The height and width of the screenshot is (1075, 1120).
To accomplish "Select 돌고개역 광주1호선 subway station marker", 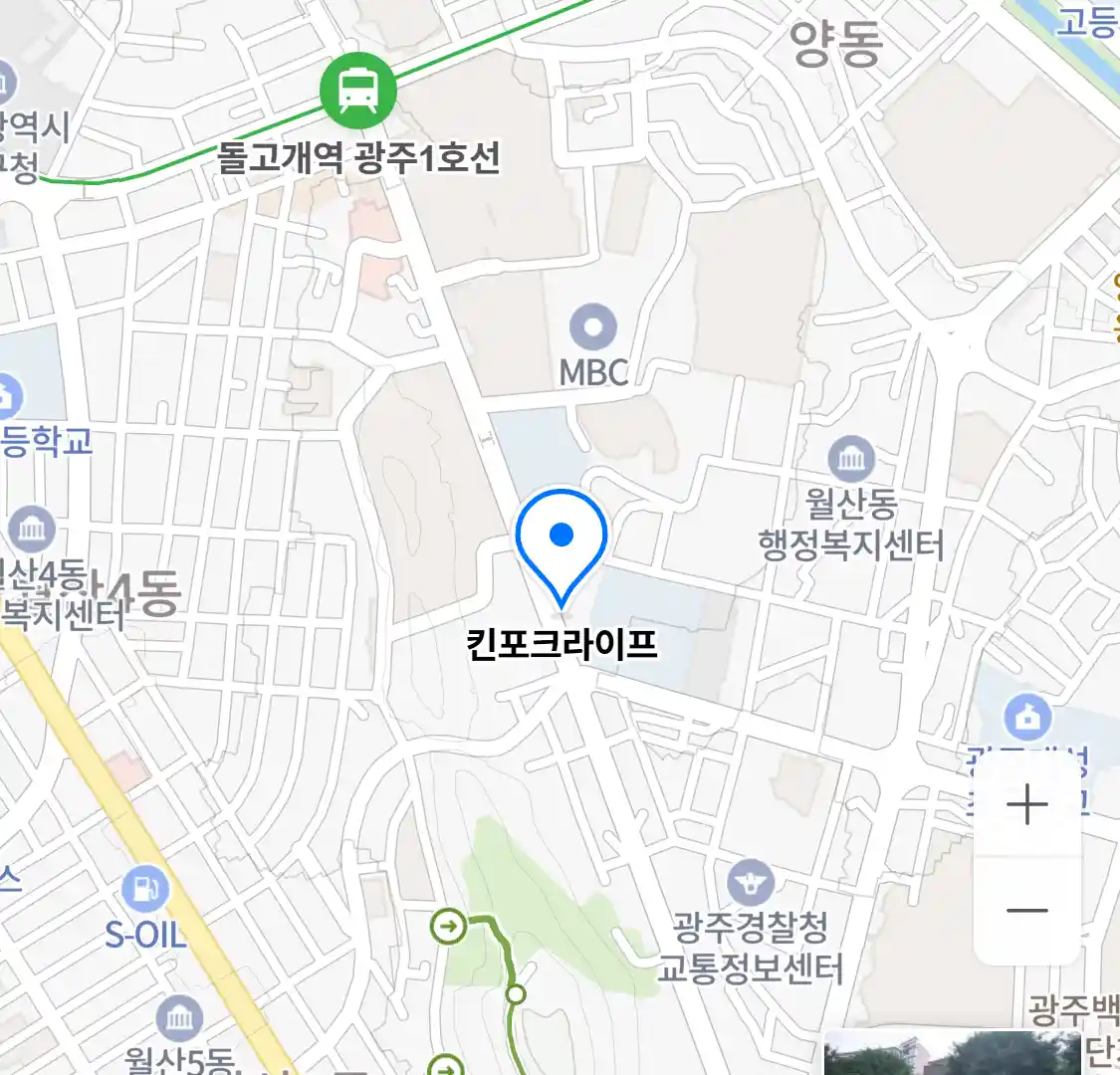I will pyautogui.click(x=357, y=91).
